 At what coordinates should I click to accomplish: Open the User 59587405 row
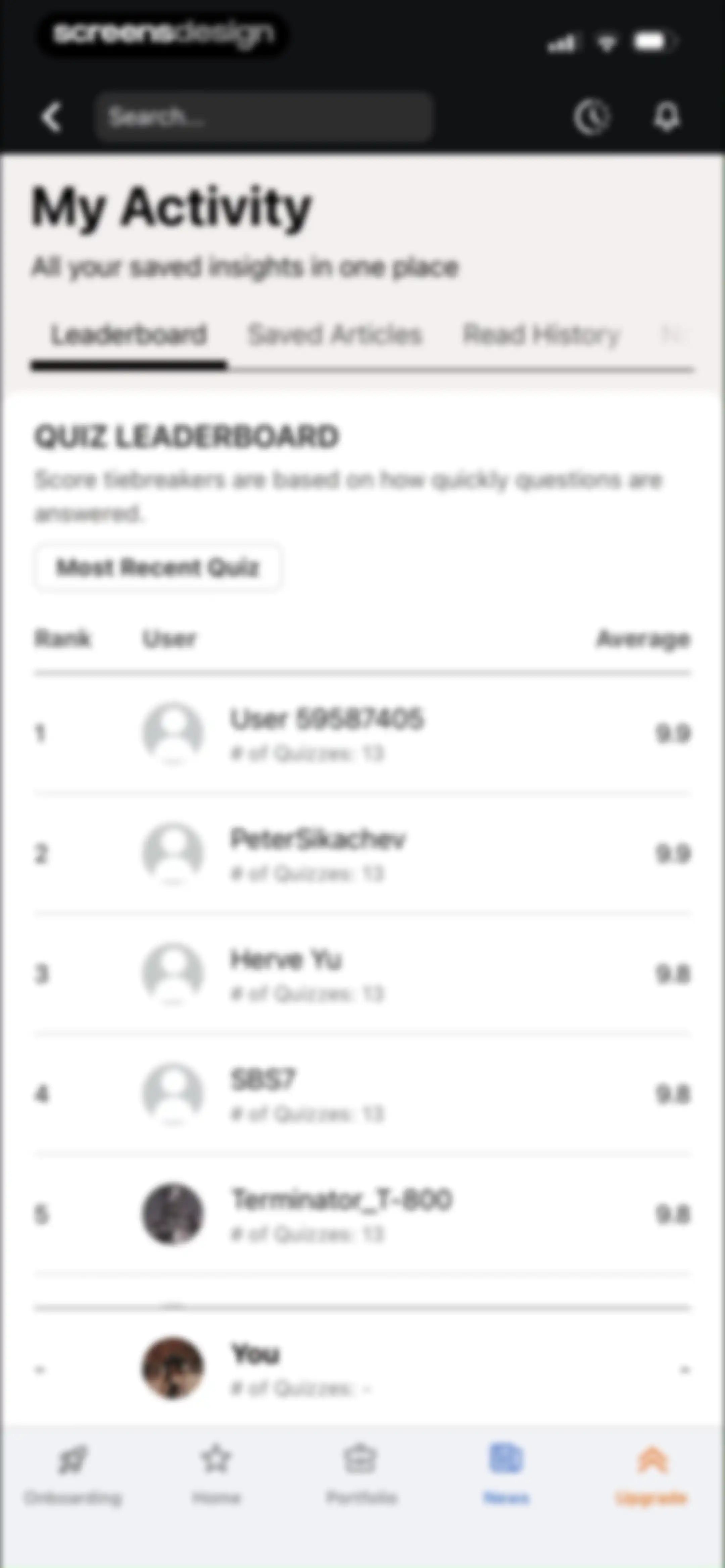pos(362,734)
